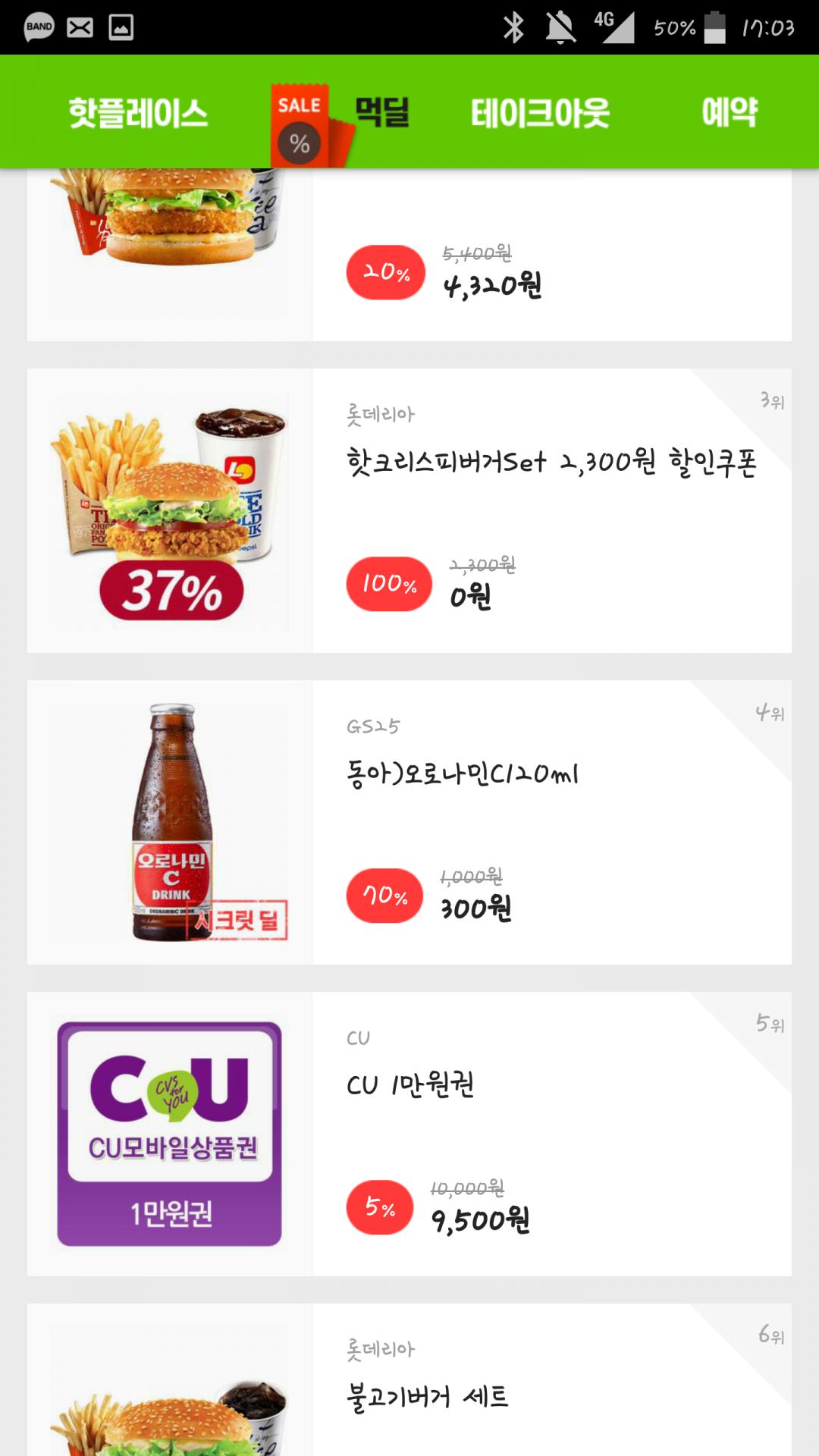The image size is (819, 1456).
Task: View the GS25 오로나민C 120ml deal
Action: click(x=463, y=773)
